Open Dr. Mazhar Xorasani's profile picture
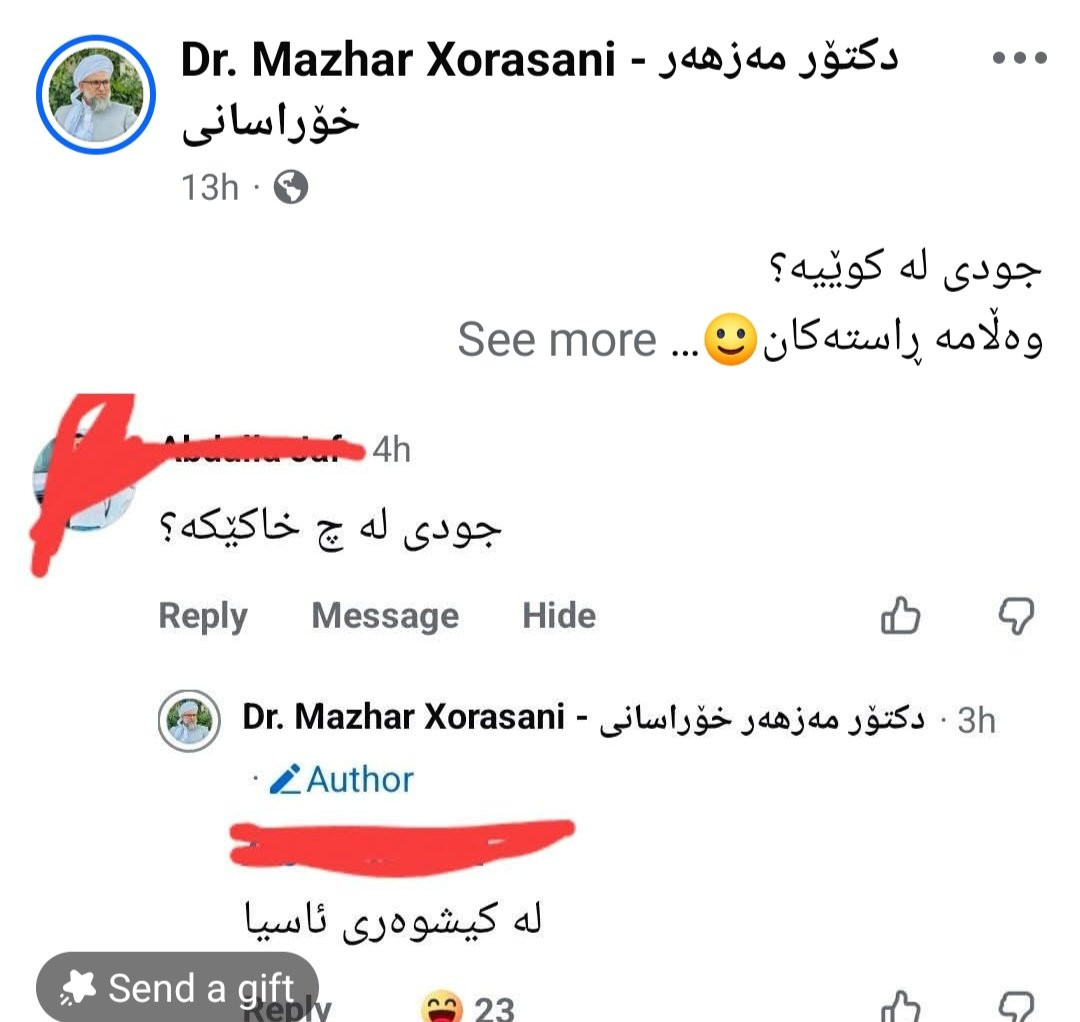Screen dimensions: 1080x1022 (x=96, y=94)
